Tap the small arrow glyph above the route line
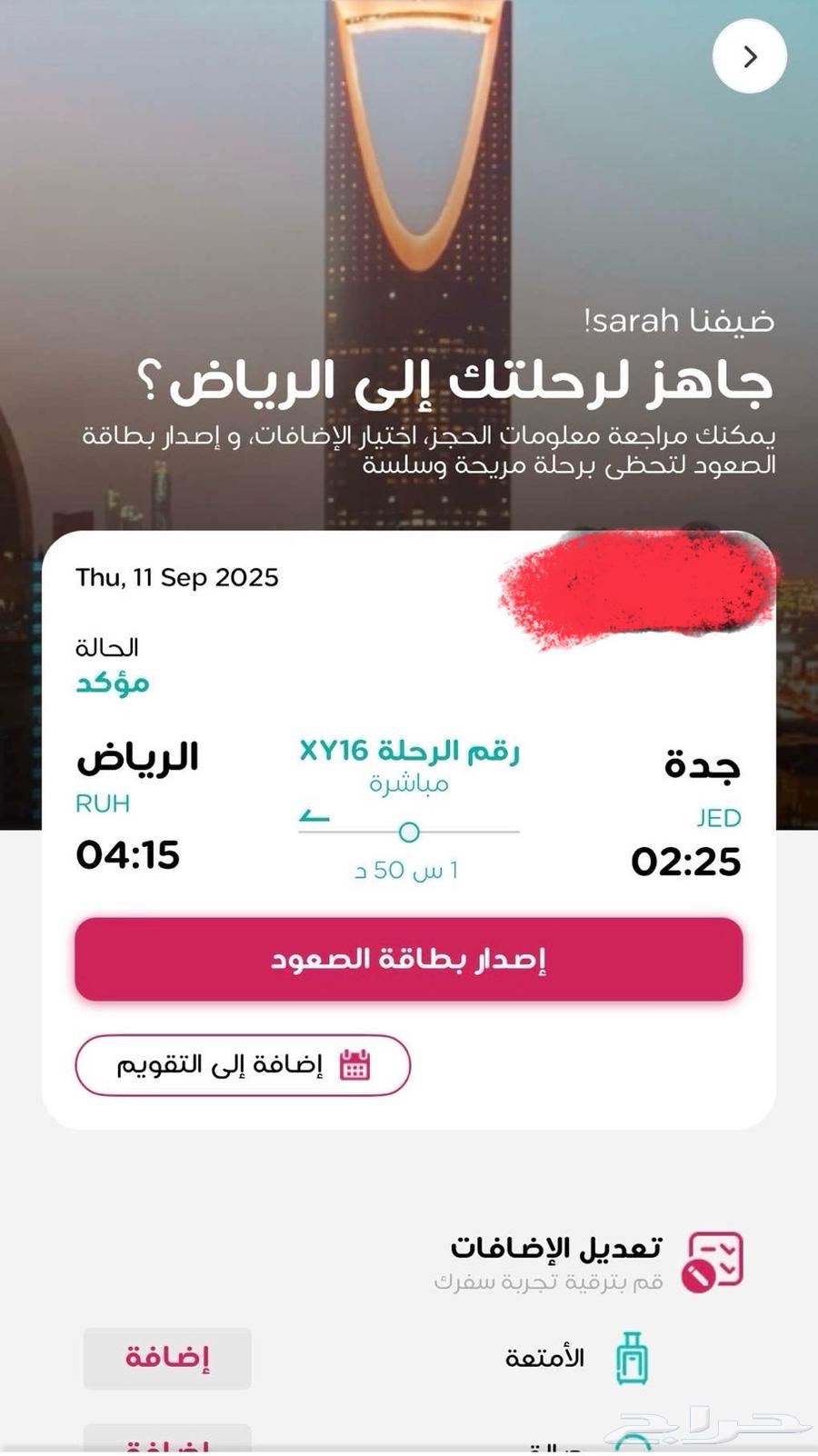This screenshot has width=818, height=1456. point(312,814)
